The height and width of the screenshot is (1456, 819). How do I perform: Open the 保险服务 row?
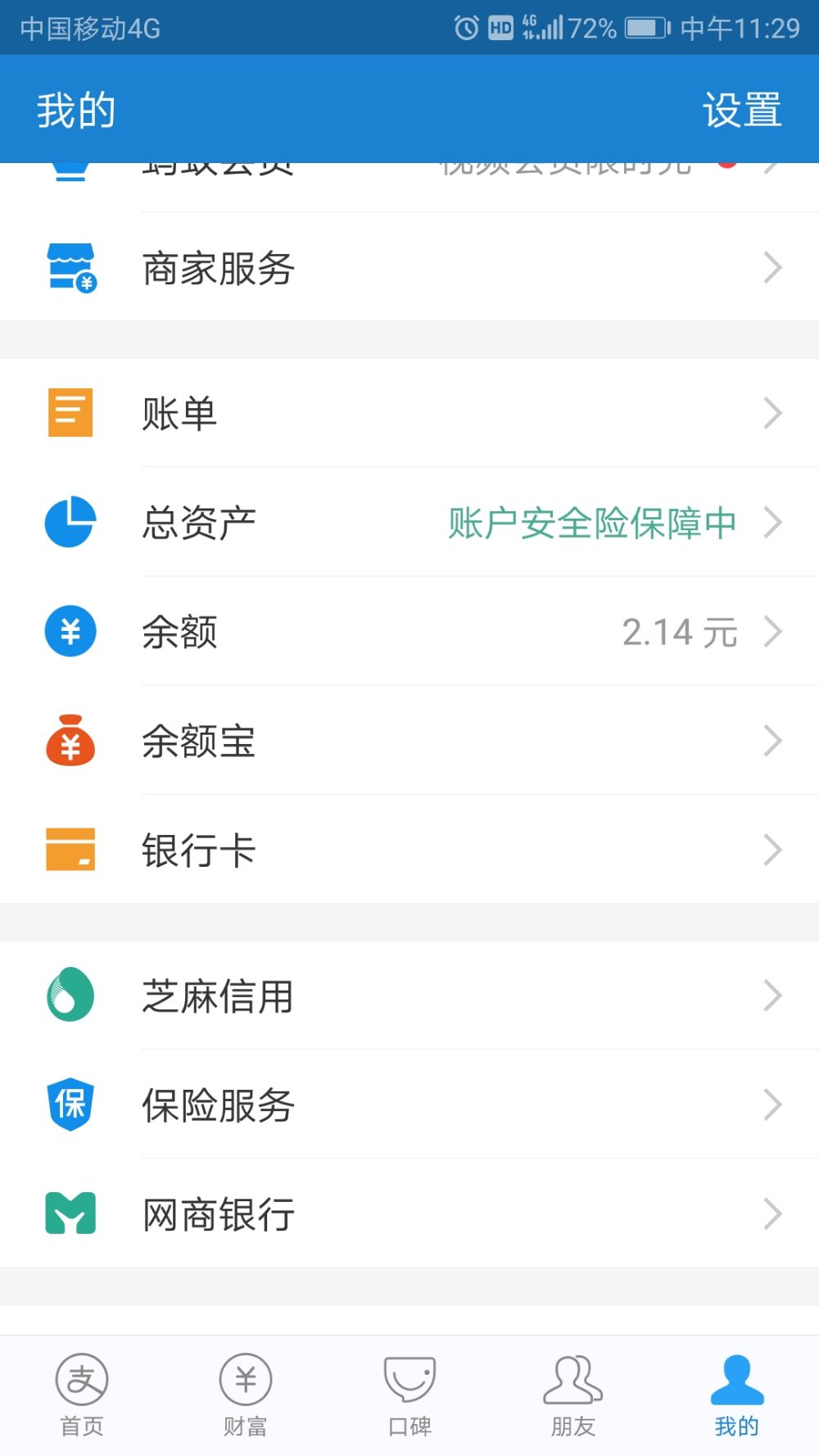click(x=409, y=1104)
